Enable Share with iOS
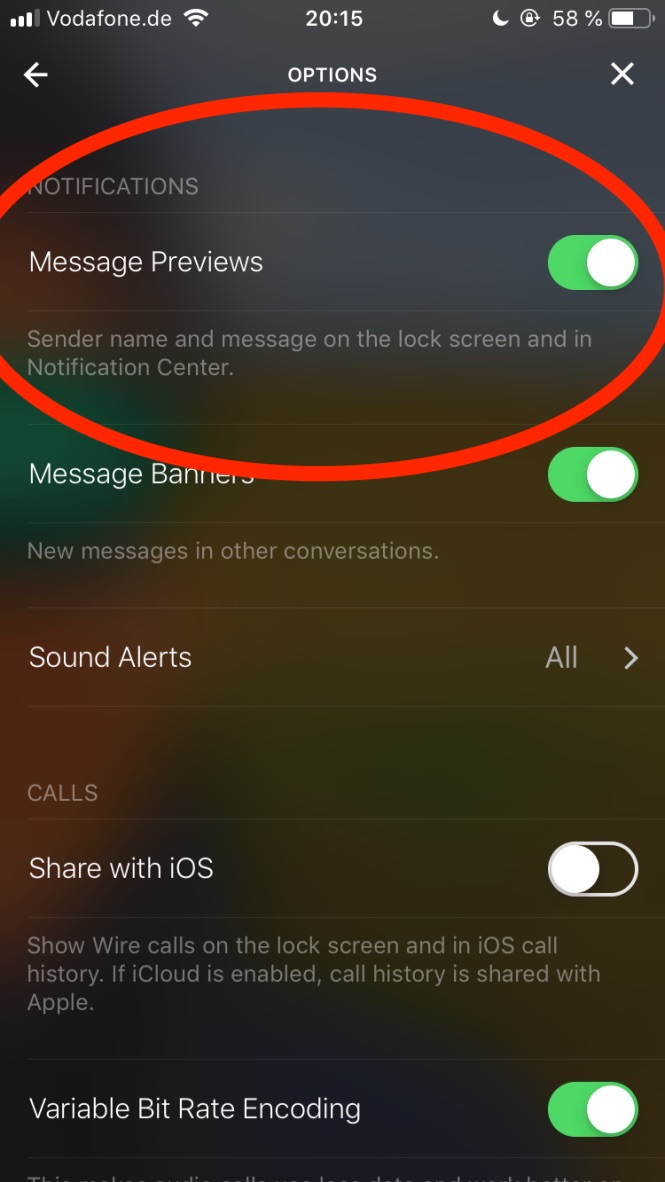 593,868
